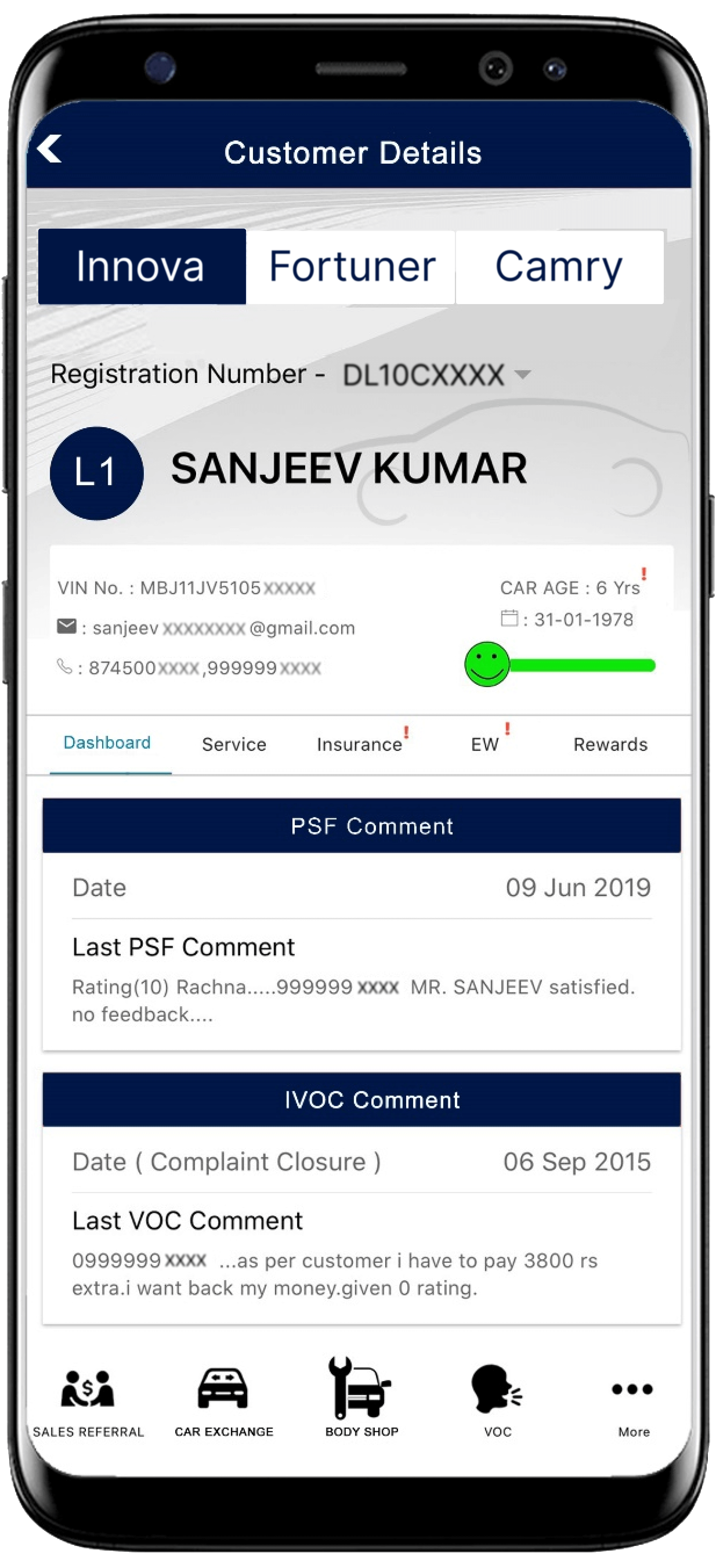Switch to the Fortuner tab
This screenshot has height=1568, width=716.
pos(351,267)
